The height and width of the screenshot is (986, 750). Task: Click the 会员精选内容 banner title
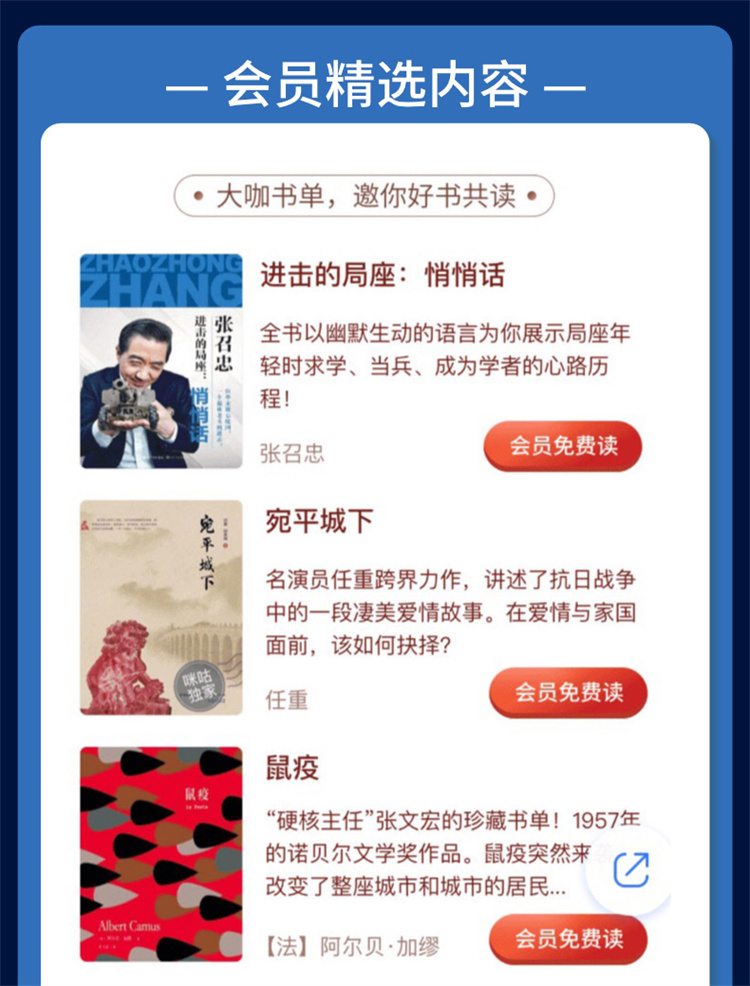pos(375,86)
